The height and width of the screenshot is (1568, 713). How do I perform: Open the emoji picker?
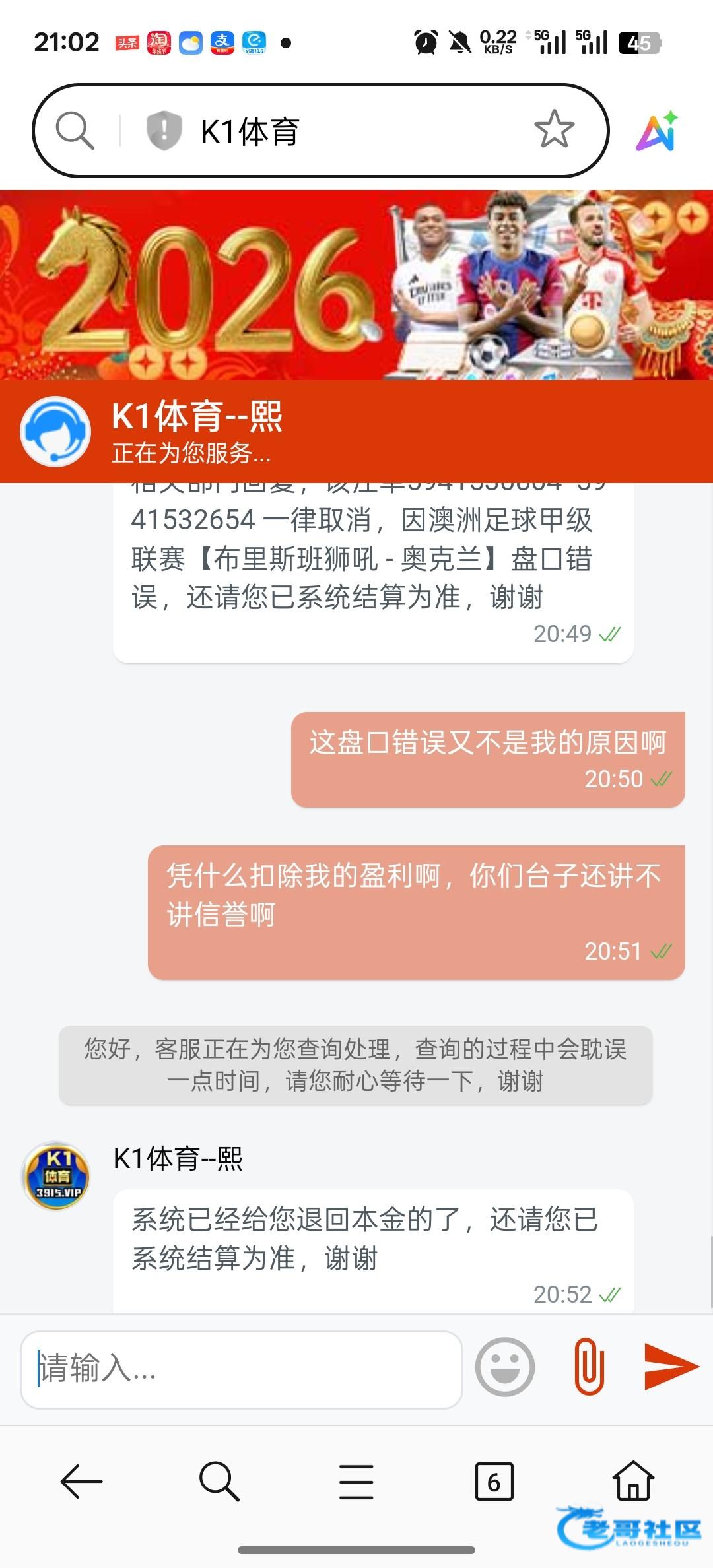click(x=505, y=1367)
